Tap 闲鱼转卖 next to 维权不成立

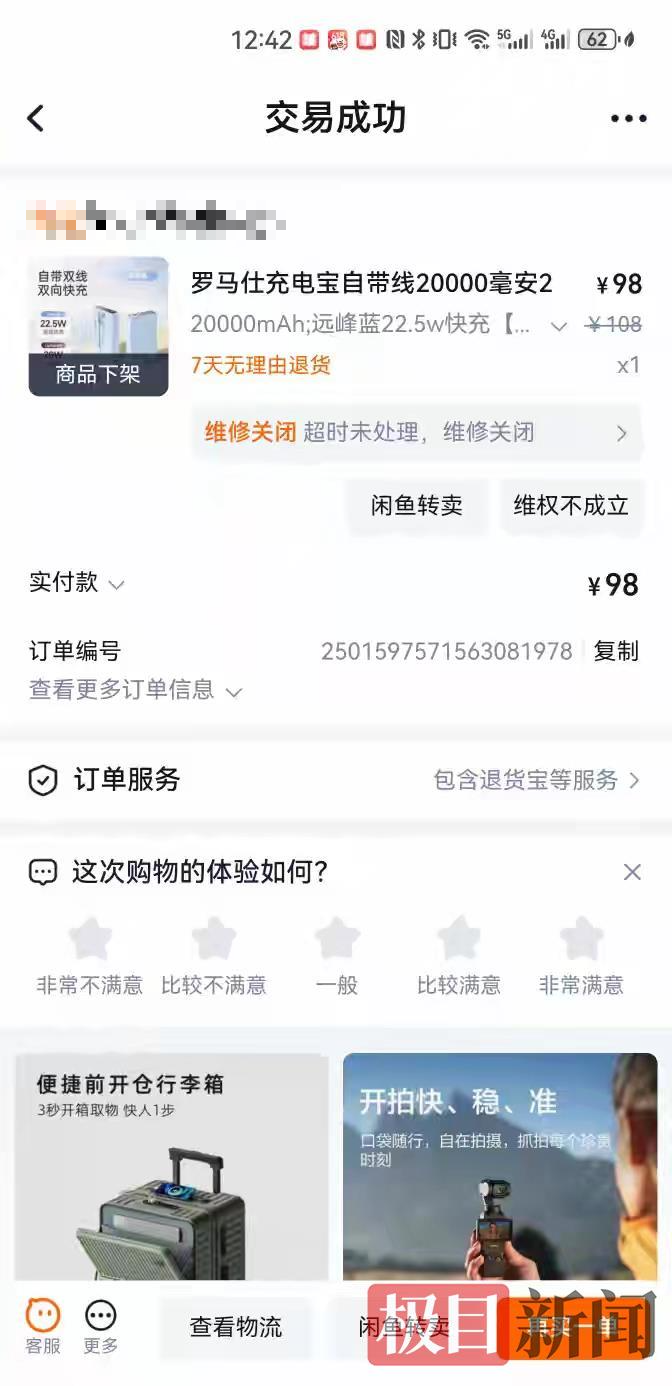[416, 506]
